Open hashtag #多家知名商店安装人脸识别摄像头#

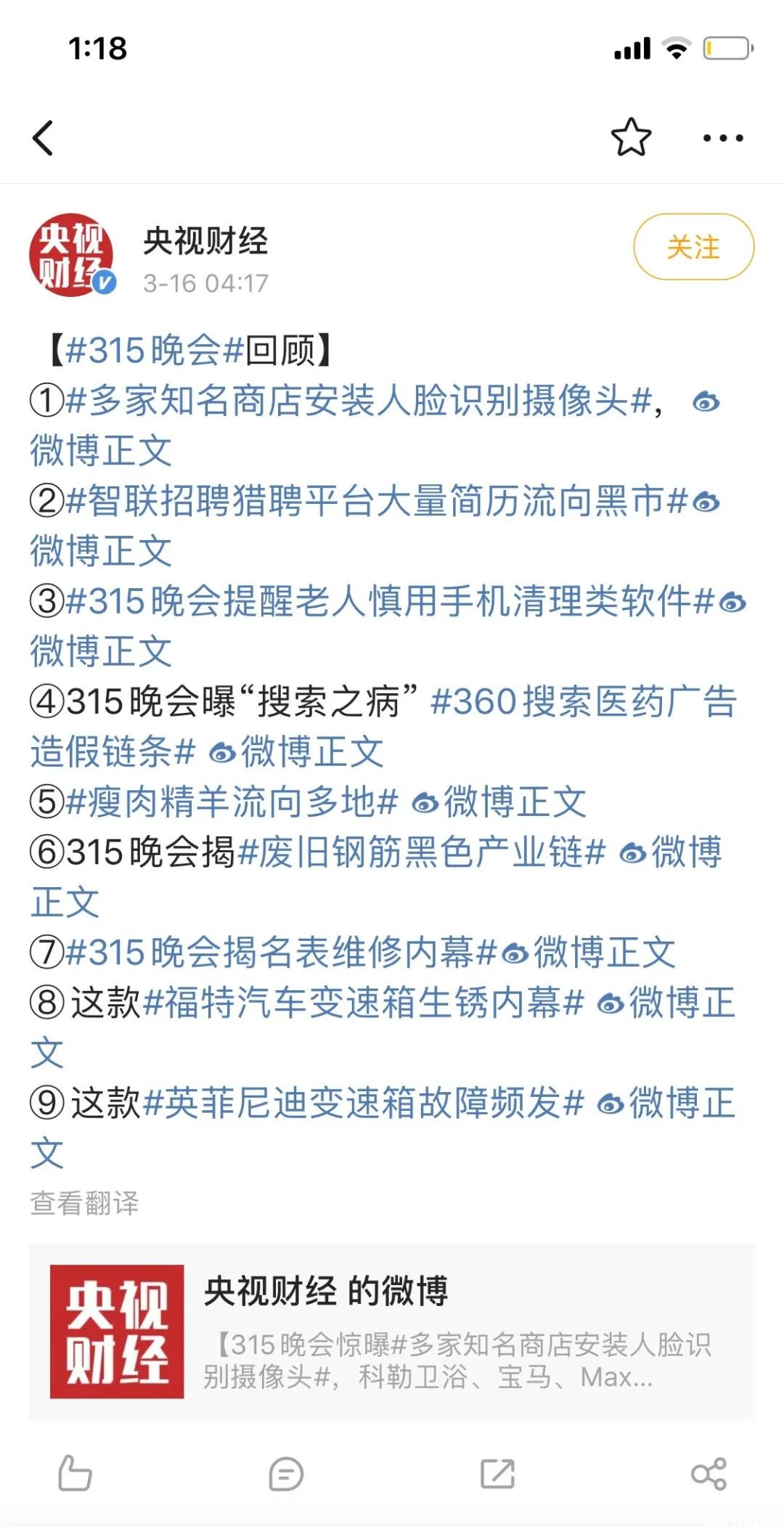[x=358, y=401]
